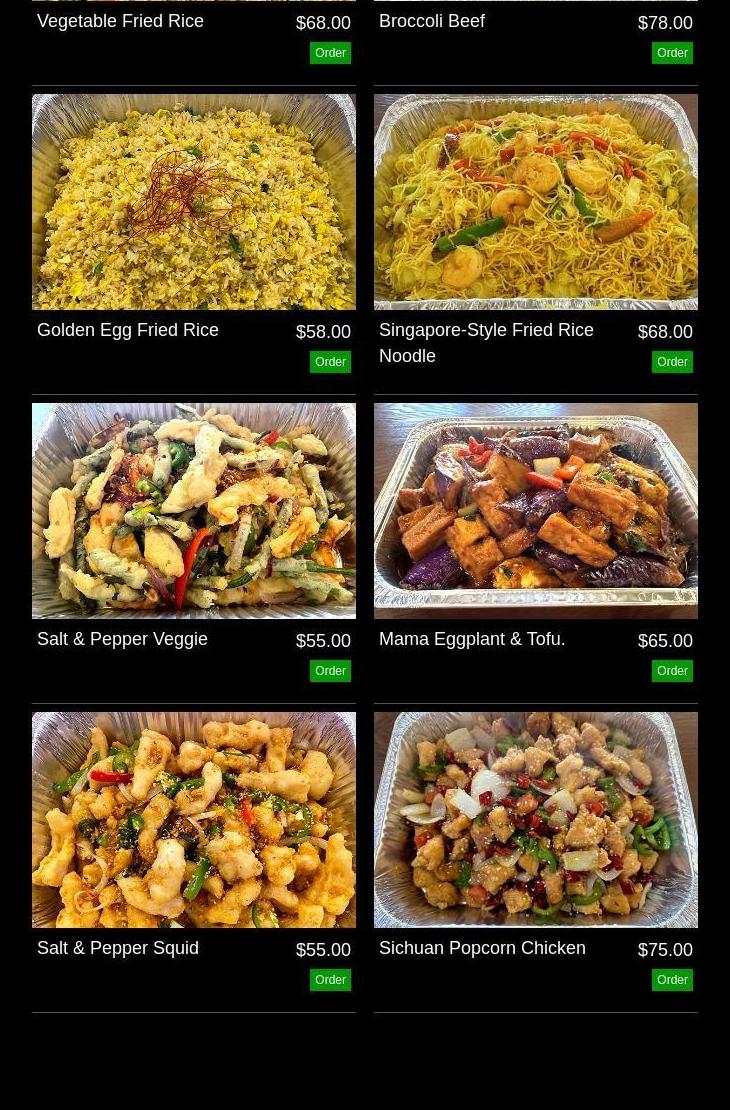View the Singapore-Style Fried Rice Noodle photo
The image size is (730, 1110).
(x=536, y=202)
